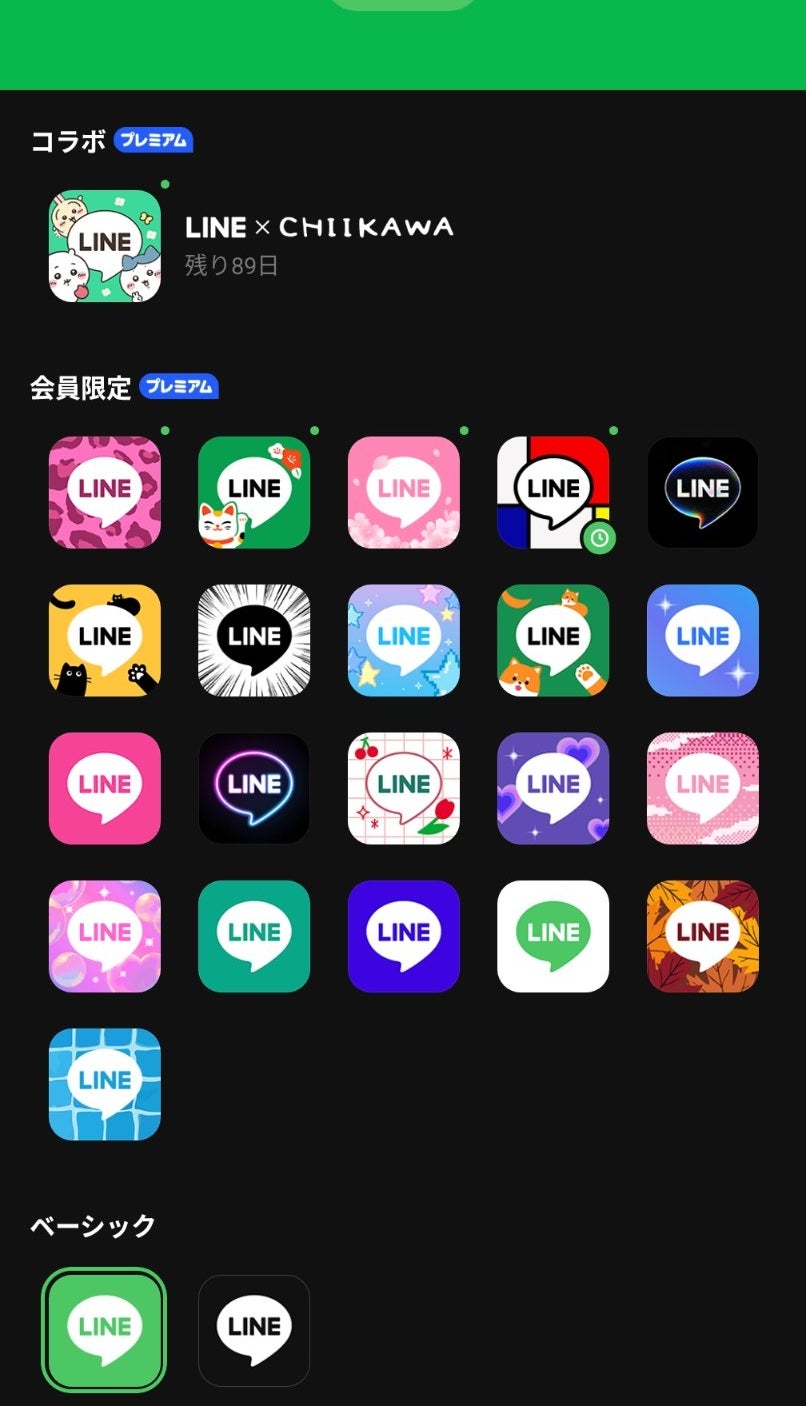Choose the blue gradient sparkle LINE icon
Image resolution: width=806 pixels, height=1406 pixels.
click(x=703, y=640)
